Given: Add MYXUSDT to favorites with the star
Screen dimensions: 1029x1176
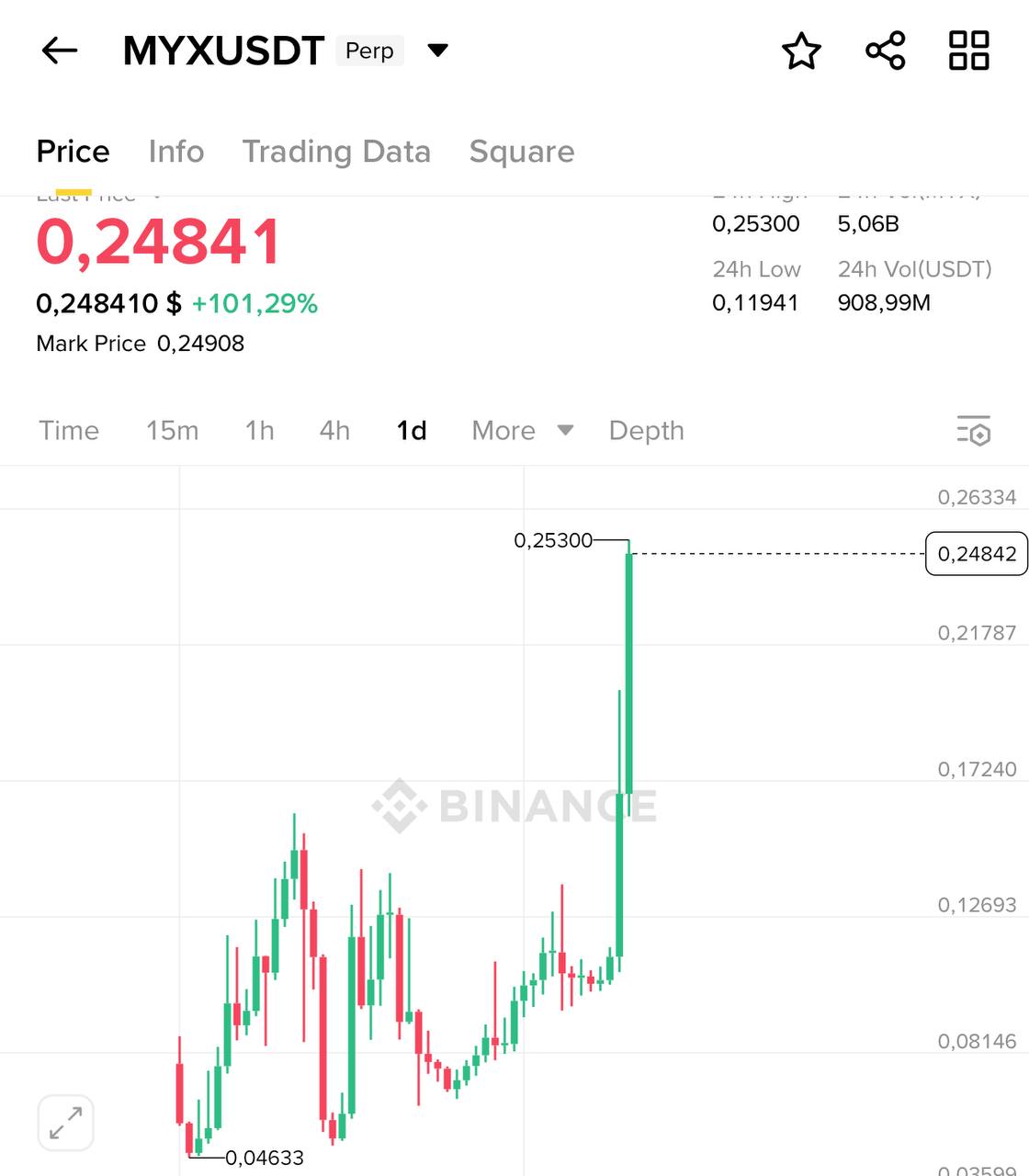Looking at the screenshot, I should click(801, 51).
